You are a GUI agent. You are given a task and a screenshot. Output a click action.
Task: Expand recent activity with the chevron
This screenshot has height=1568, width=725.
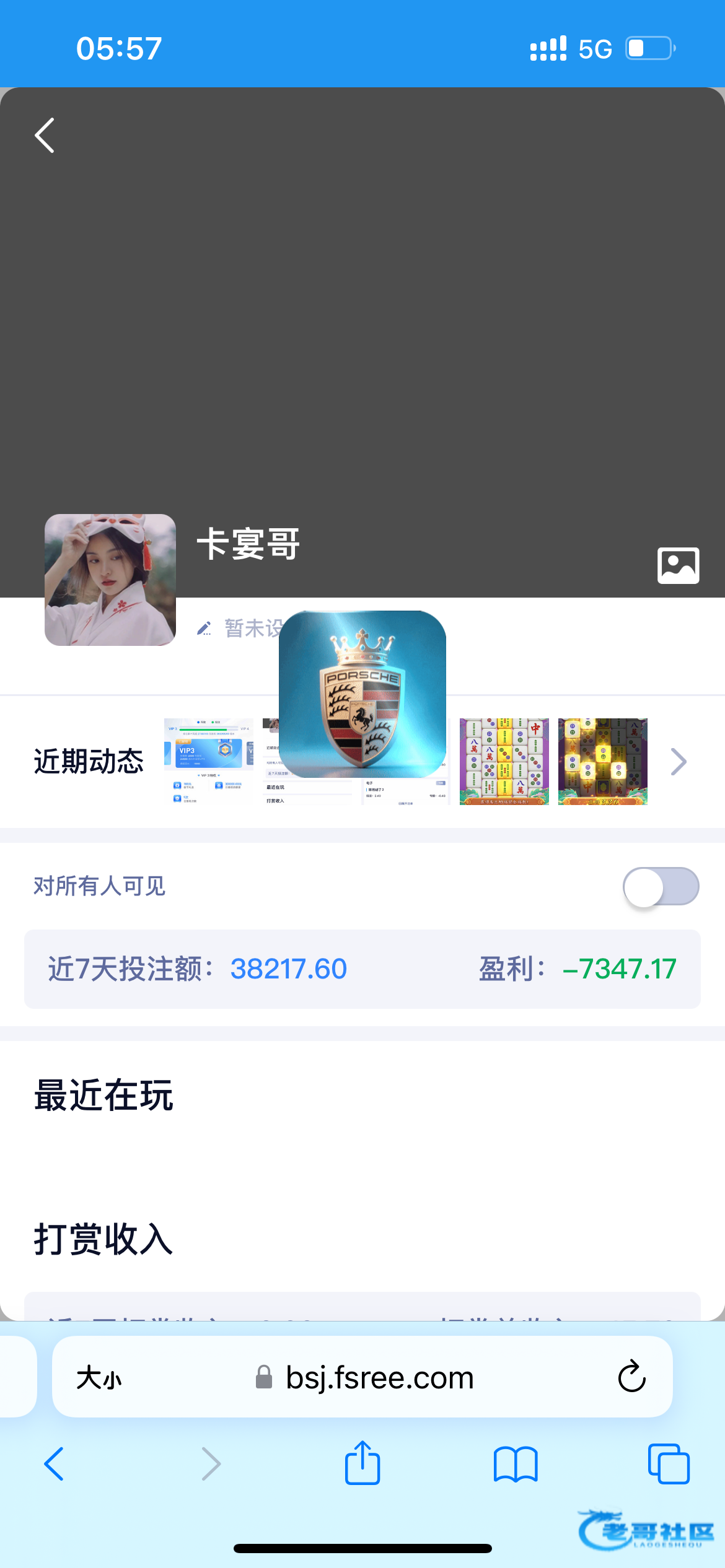[x=679, y=762]
